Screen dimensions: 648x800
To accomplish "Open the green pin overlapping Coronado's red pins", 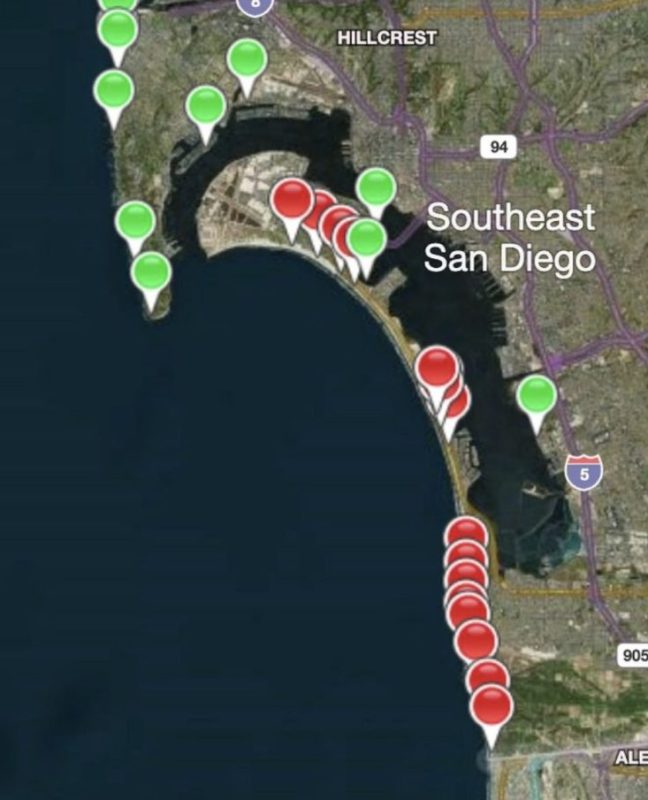I will [x=366, y=239].
